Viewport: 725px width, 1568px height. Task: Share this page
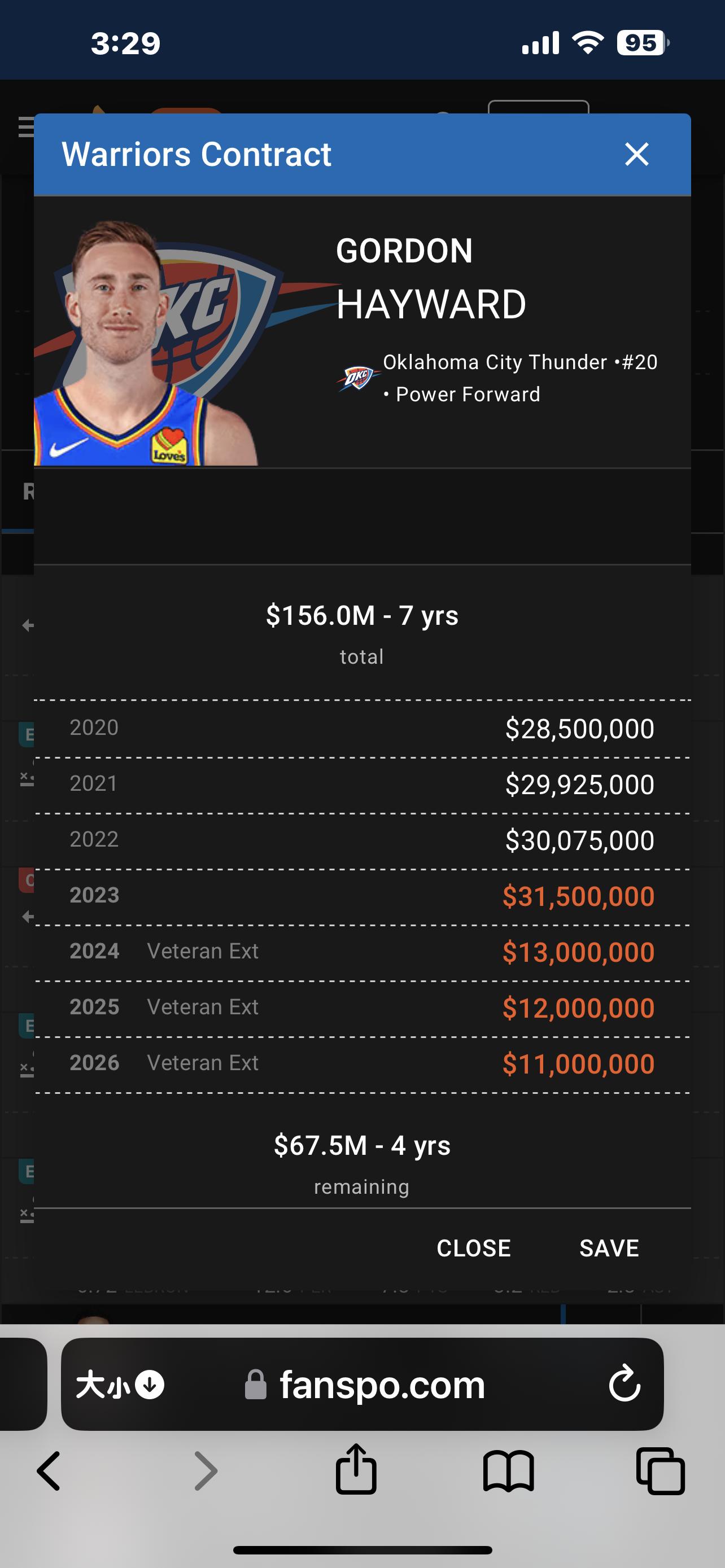pos(356,1469)
